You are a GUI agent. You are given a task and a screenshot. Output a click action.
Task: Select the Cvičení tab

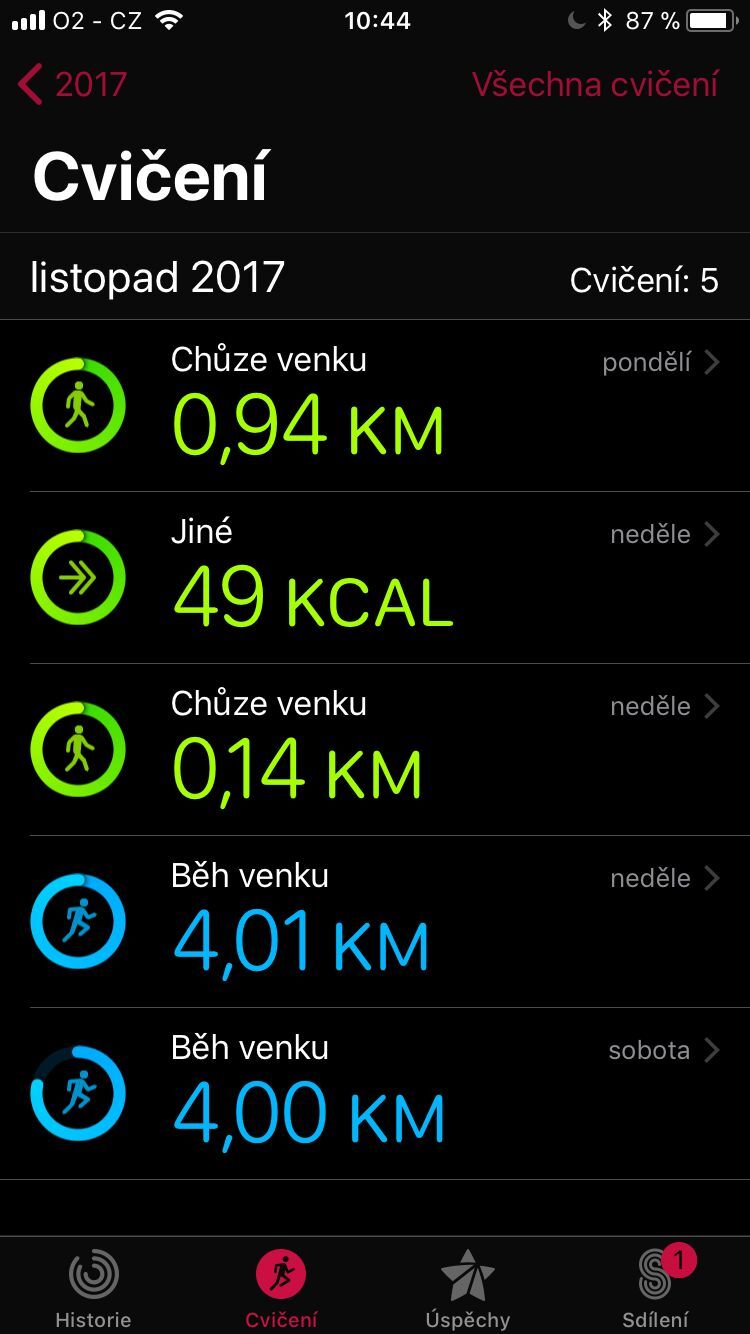tap(281, 1288)
